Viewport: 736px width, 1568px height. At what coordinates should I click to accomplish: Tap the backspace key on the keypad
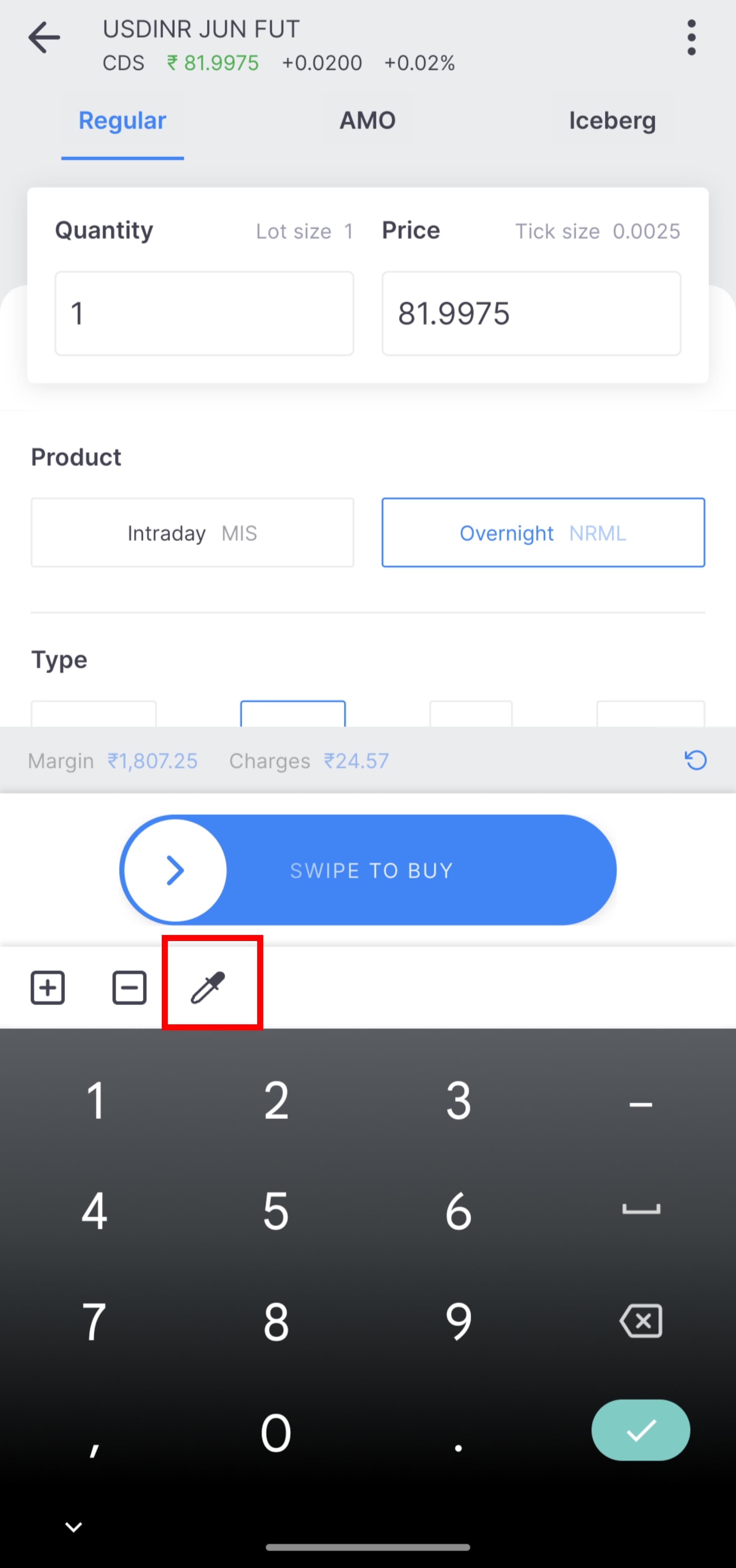[x=641, y=1321]
